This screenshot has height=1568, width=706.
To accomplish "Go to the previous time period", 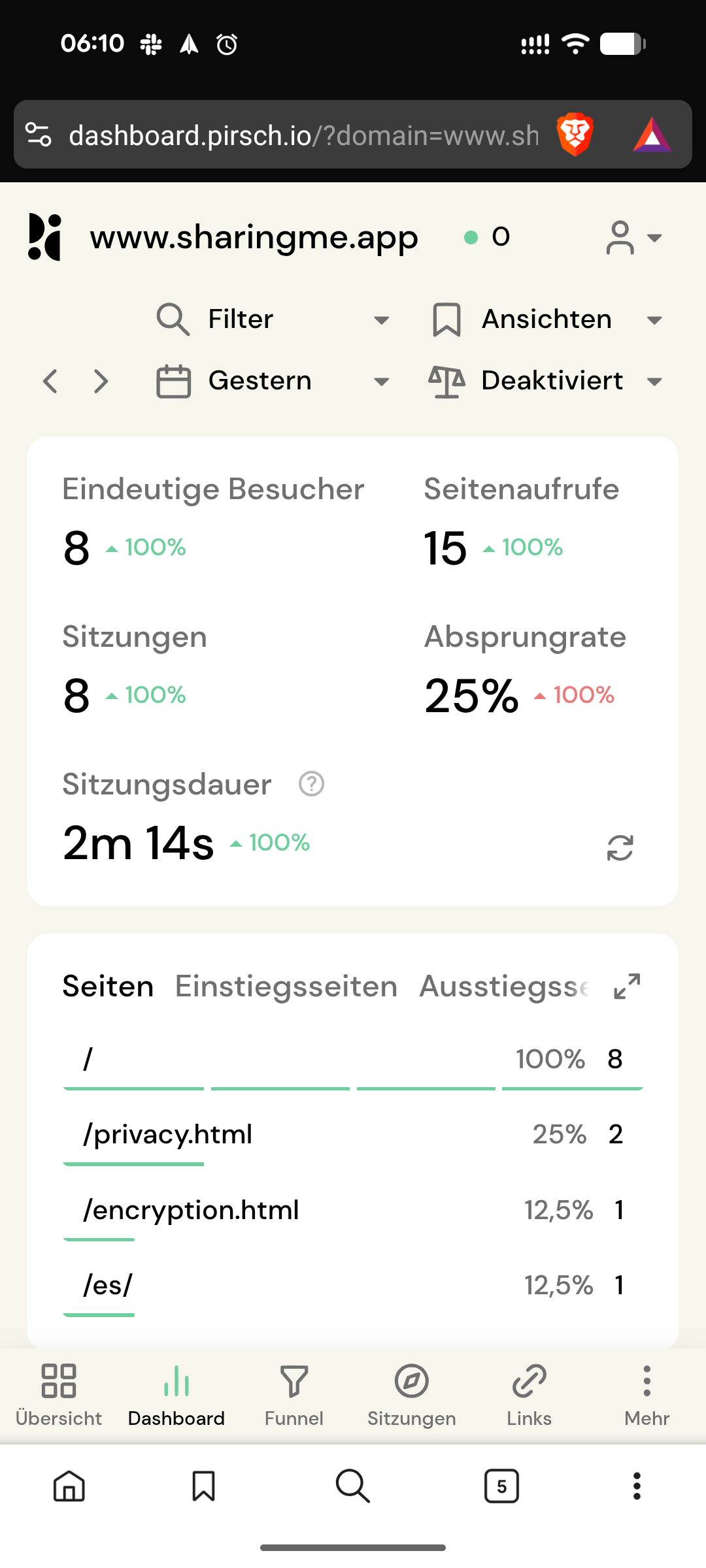I will pos(50,381).
